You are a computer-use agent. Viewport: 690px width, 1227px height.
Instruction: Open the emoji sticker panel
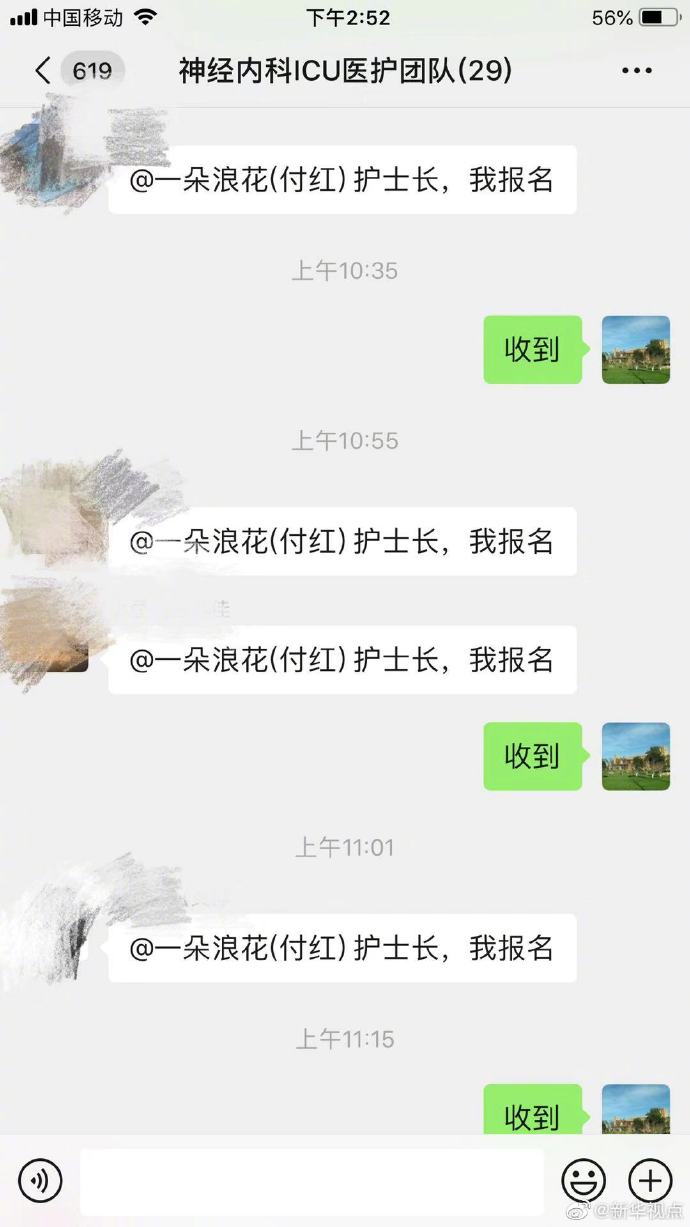point(584,1180)
